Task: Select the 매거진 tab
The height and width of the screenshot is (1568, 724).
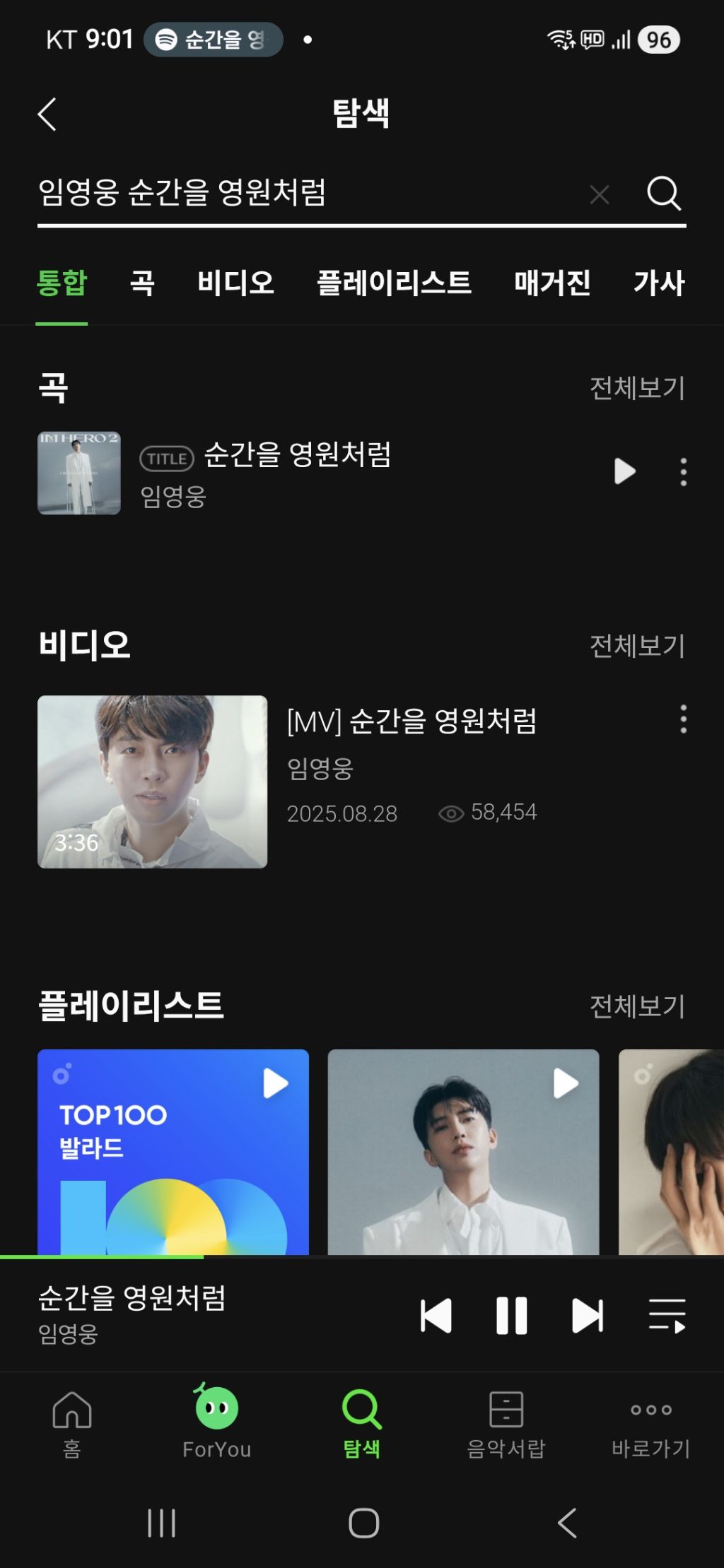Action: click(x=552, y=283)
